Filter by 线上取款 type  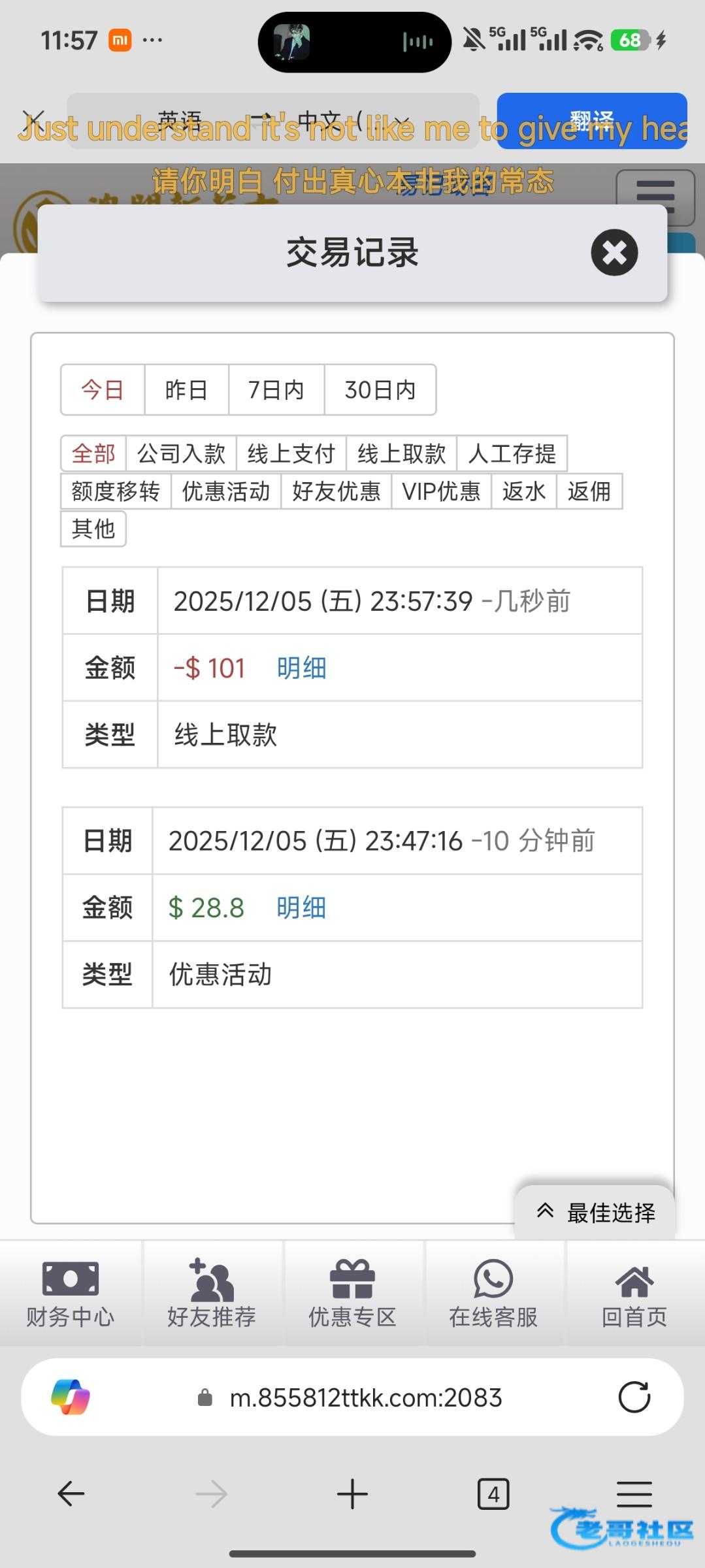[x=401, y=453]
